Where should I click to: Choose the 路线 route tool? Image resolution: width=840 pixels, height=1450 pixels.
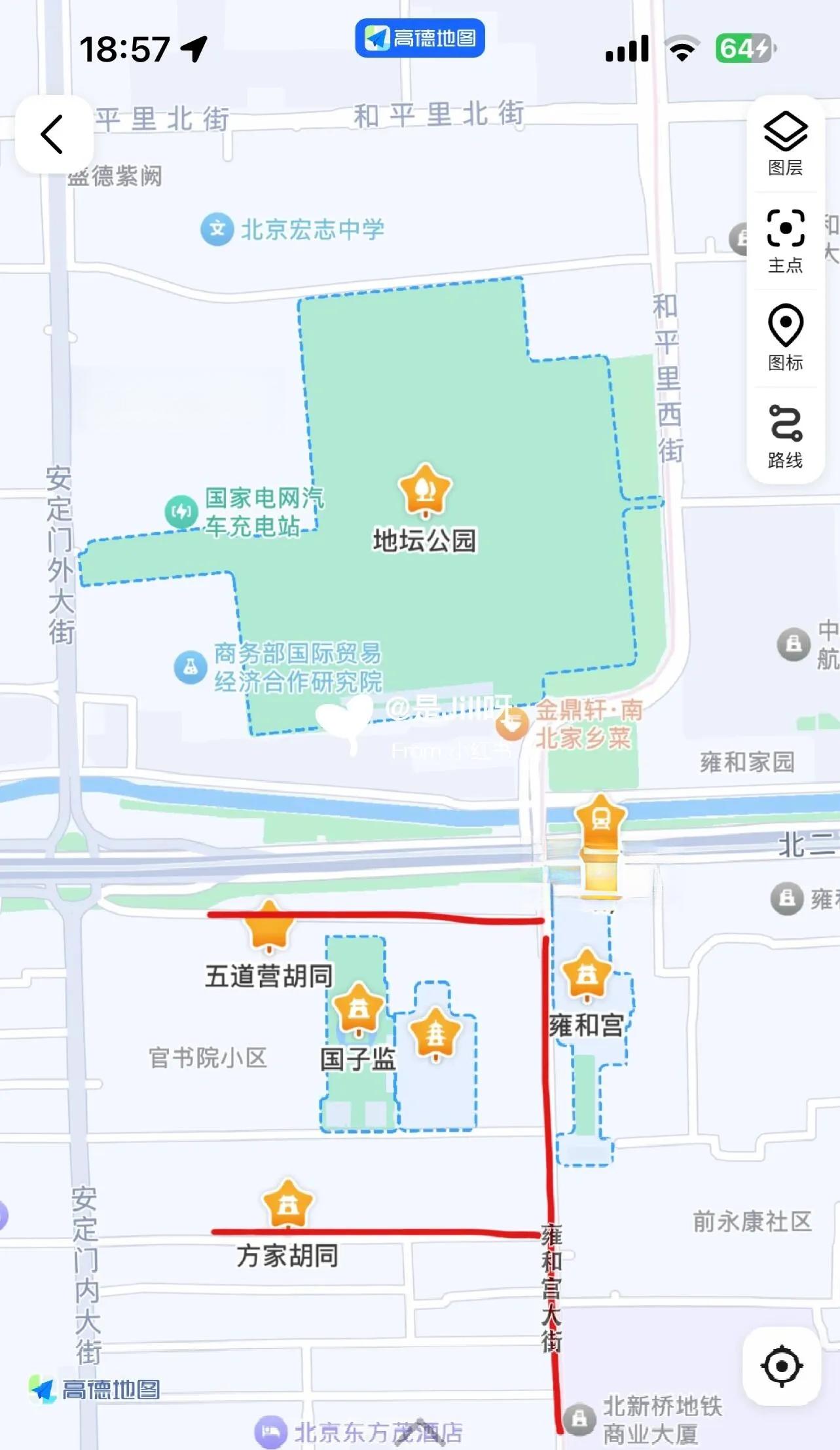pos(785,436)
